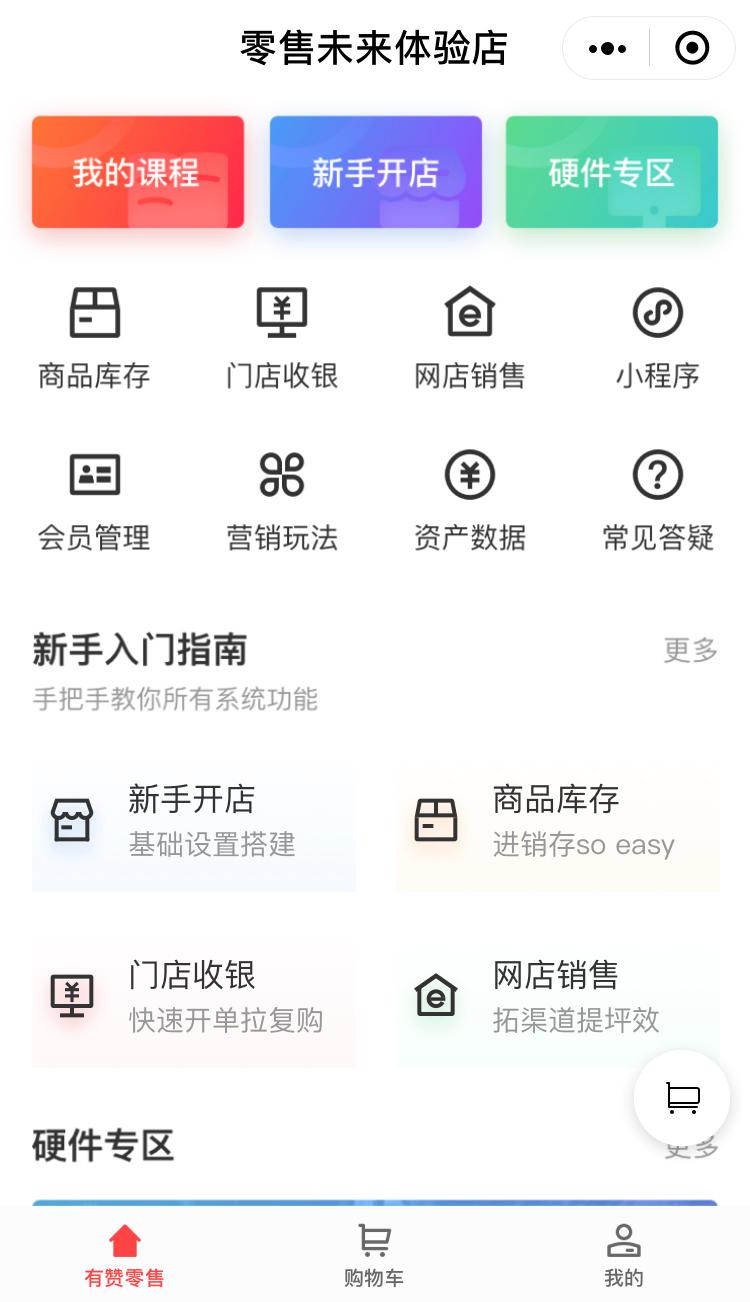Open the 新手开店 基础设置搭建 guide card
Screen dimensions: 750x1302
tap(194, 822)
